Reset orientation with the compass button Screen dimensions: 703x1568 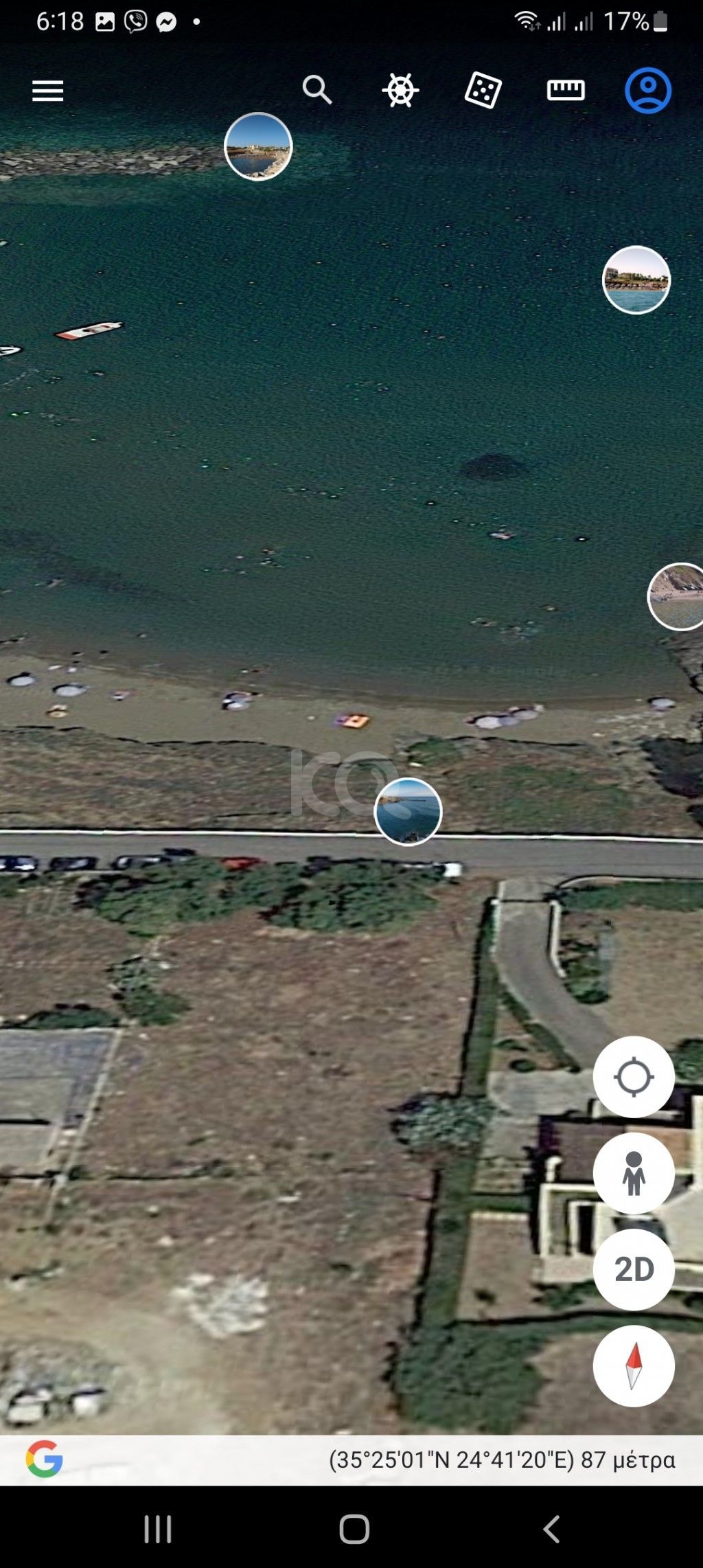click(633, 1365)
